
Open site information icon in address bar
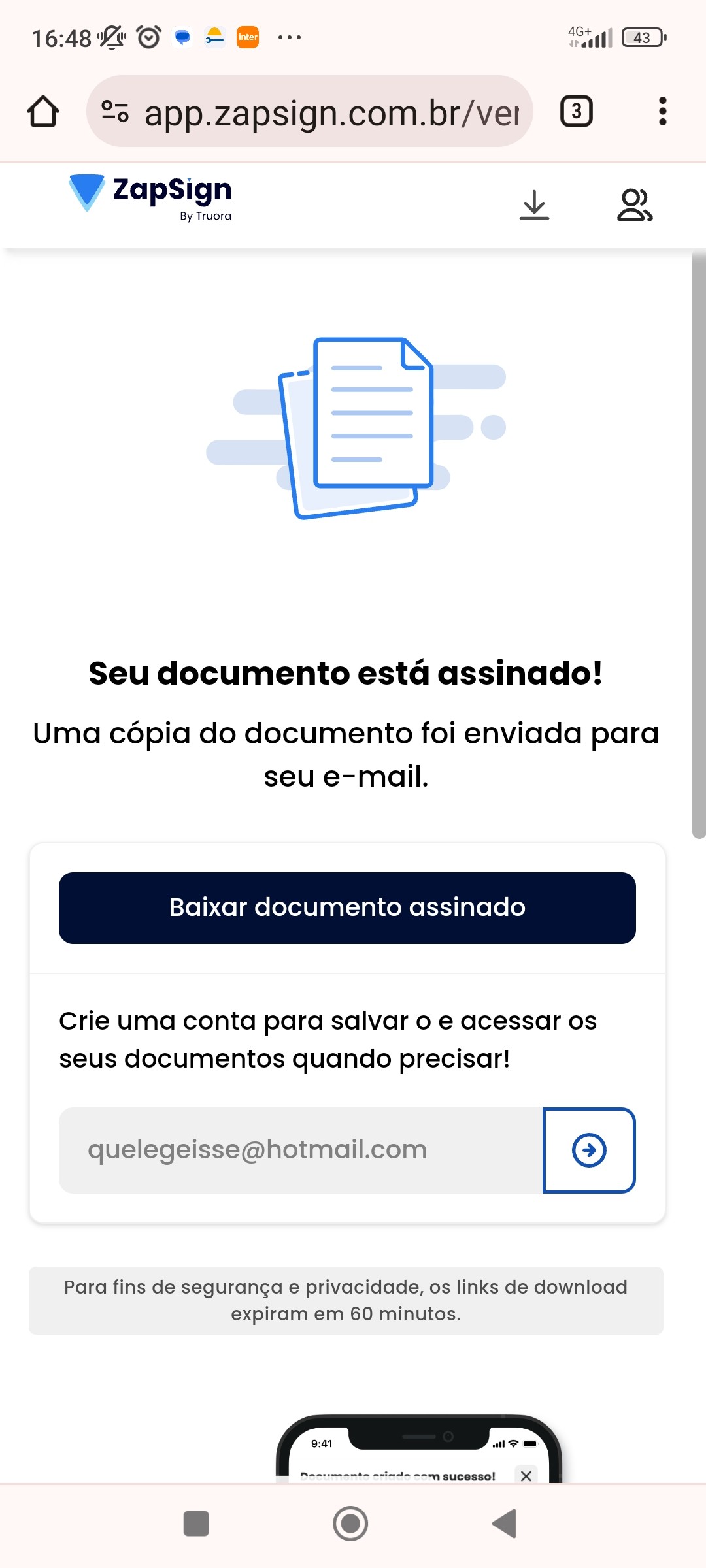(x=115, y=112)
